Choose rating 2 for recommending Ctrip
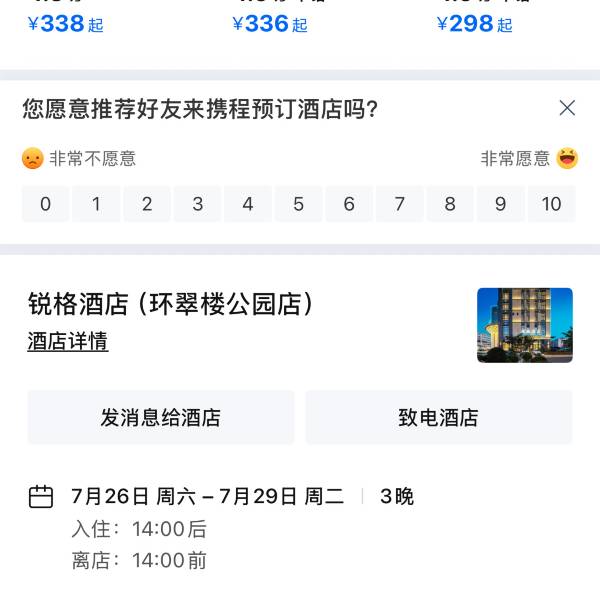Screen dimensions: 600x600 [147, 204]
